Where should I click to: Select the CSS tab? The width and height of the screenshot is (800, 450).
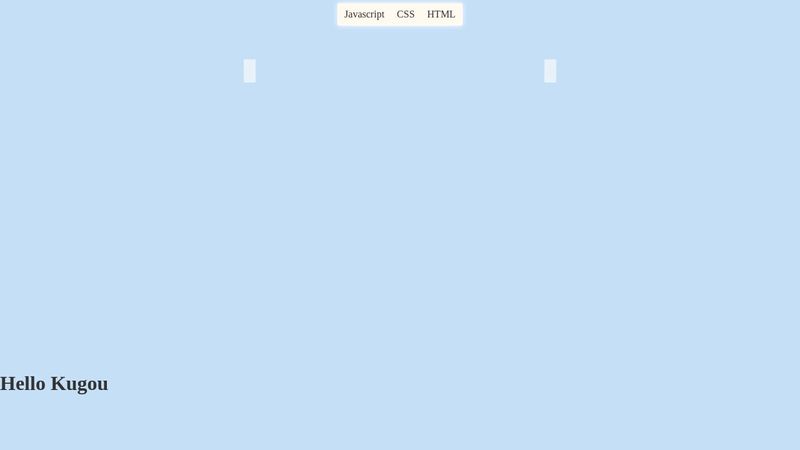(x=405, y=14)
